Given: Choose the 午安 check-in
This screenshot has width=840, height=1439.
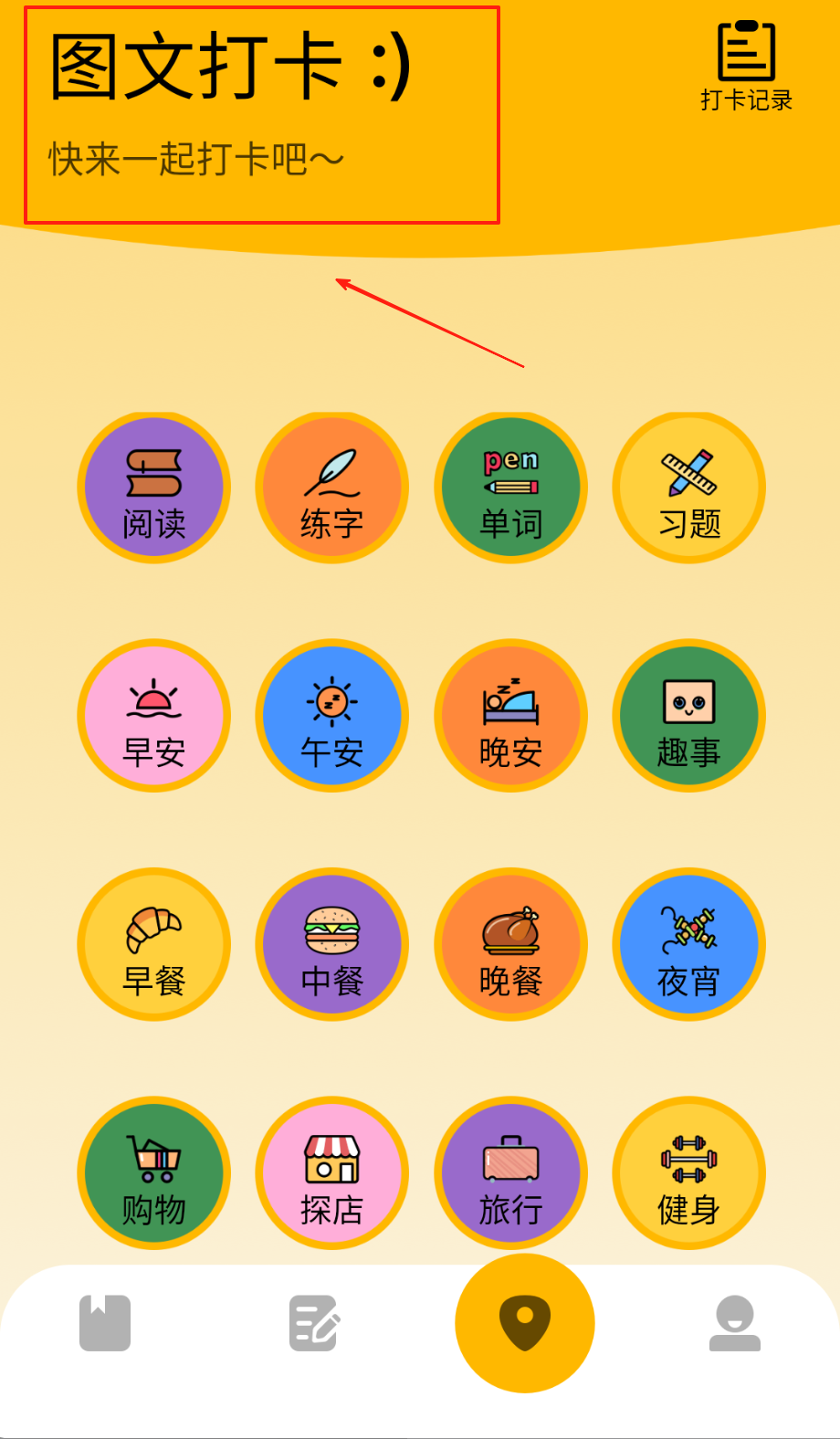Looking at the screenshot, I should click(x=332, y=716).
